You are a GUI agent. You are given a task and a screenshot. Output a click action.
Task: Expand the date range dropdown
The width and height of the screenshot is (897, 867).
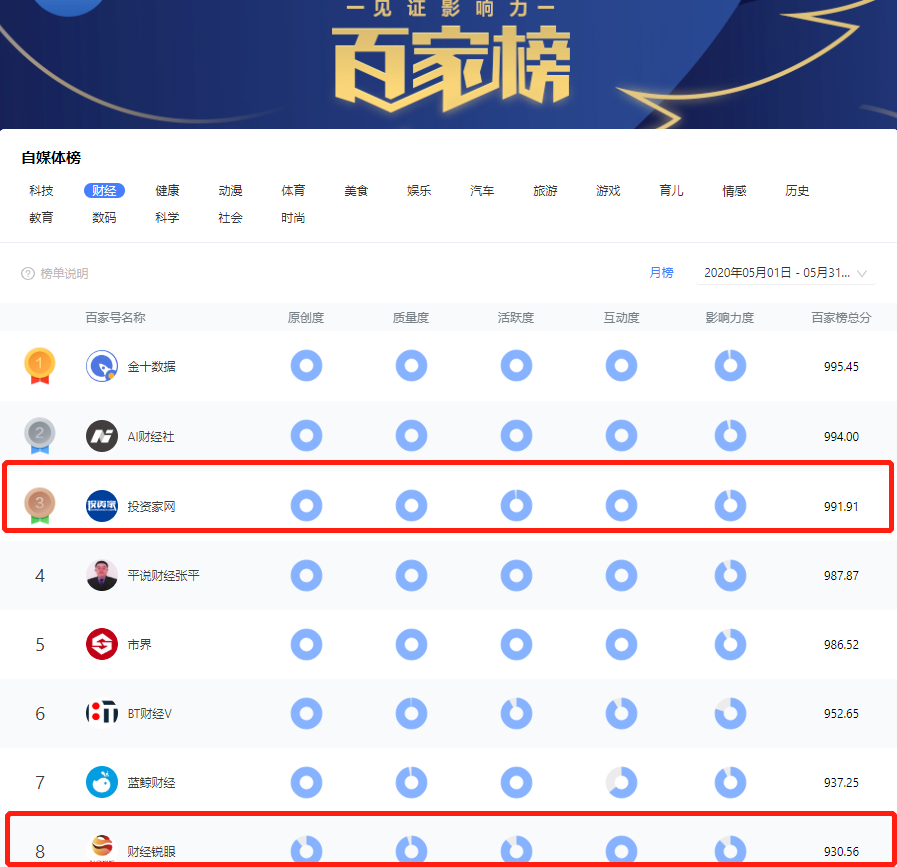pos(785,273)
